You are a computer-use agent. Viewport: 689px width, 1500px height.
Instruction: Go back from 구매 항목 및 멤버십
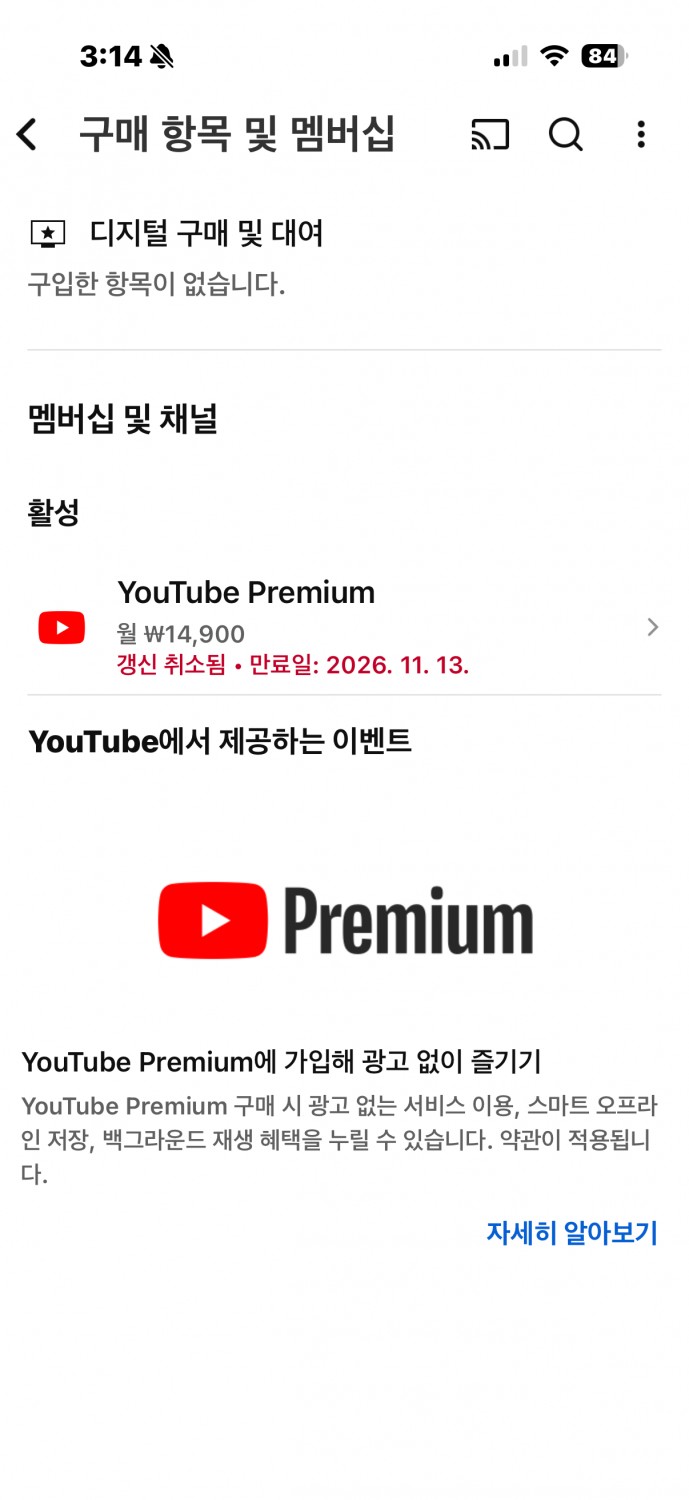tap(27, 134)
